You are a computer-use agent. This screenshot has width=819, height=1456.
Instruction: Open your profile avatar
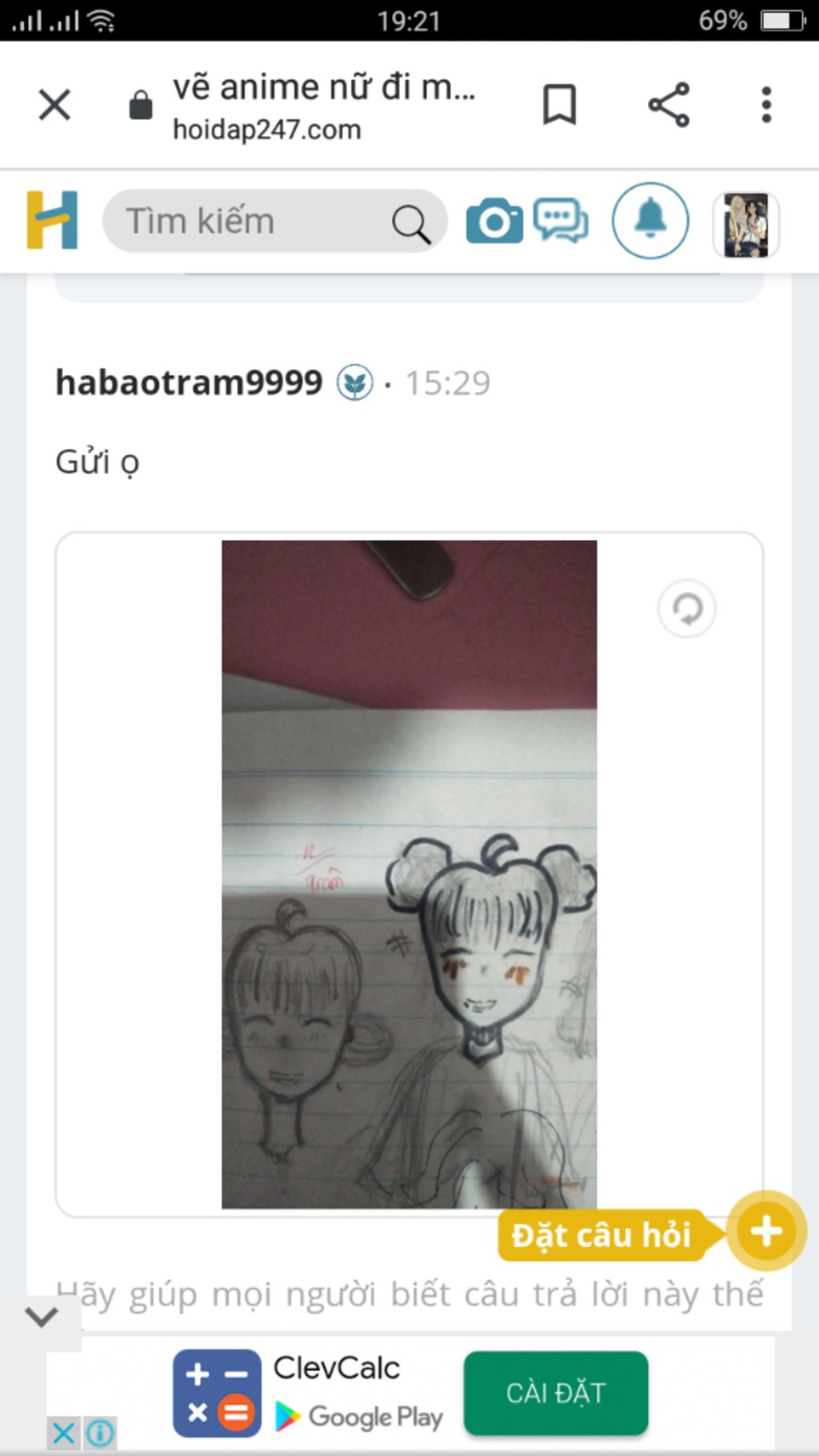coord(745,225)
